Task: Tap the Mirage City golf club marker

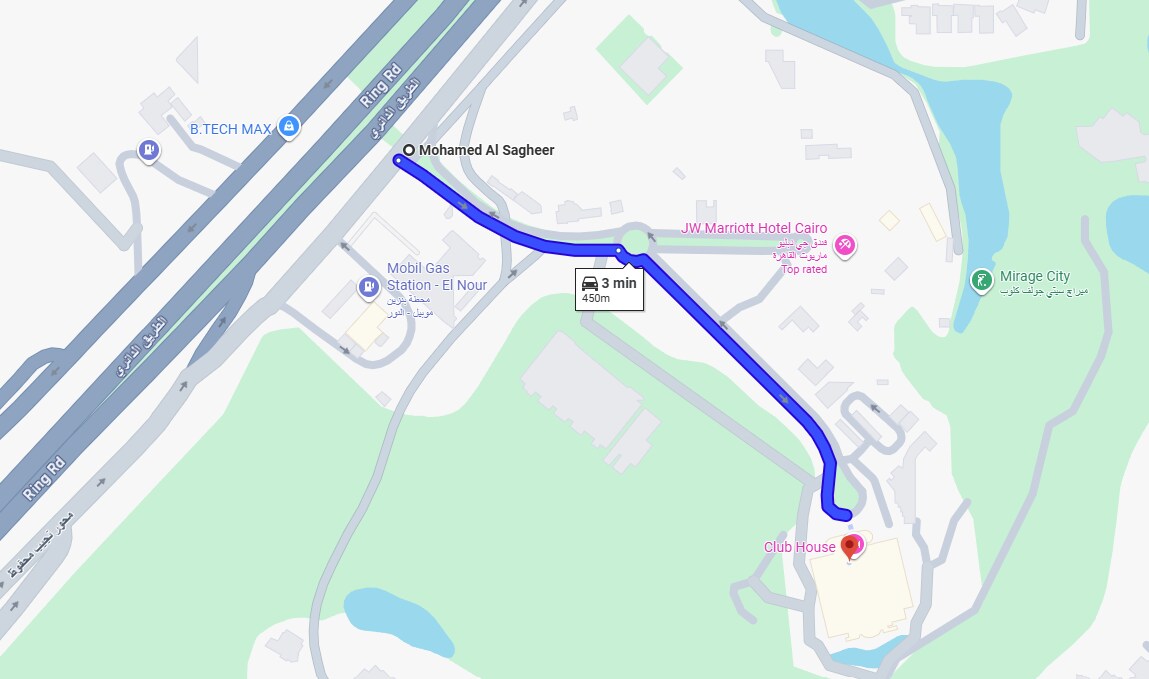Action: point(982,281)
